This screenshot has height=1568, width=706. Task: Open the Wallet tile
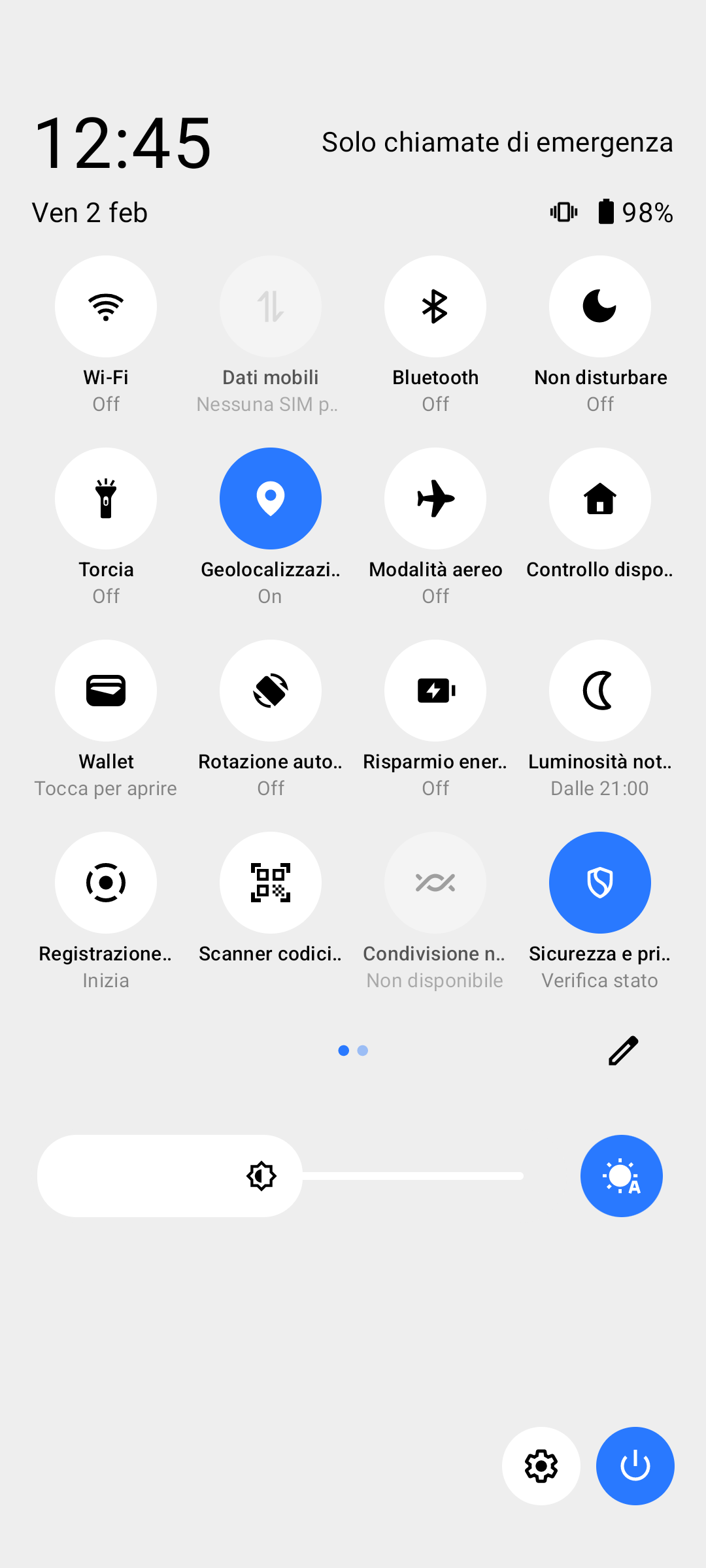[x=106, y=691]
